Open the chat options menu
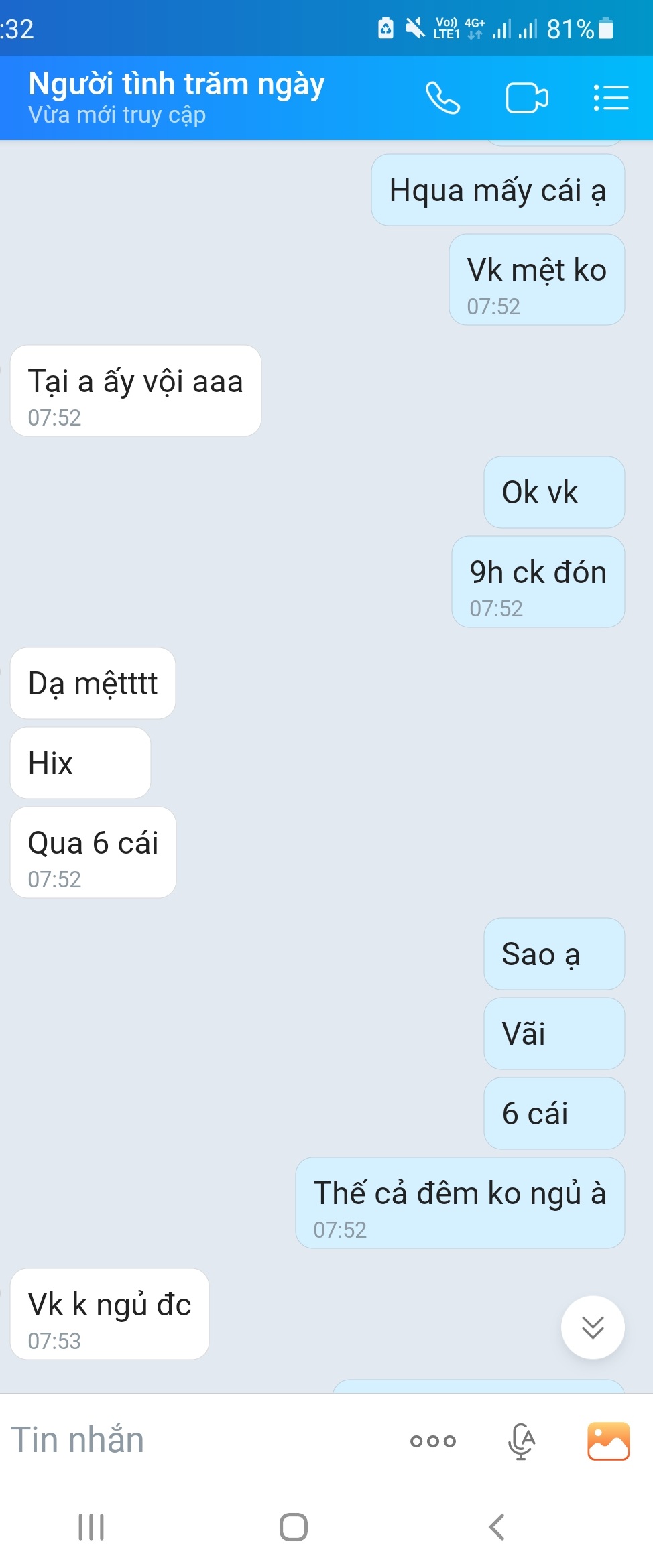653x1568 pixels. click(x=611, y=98)
